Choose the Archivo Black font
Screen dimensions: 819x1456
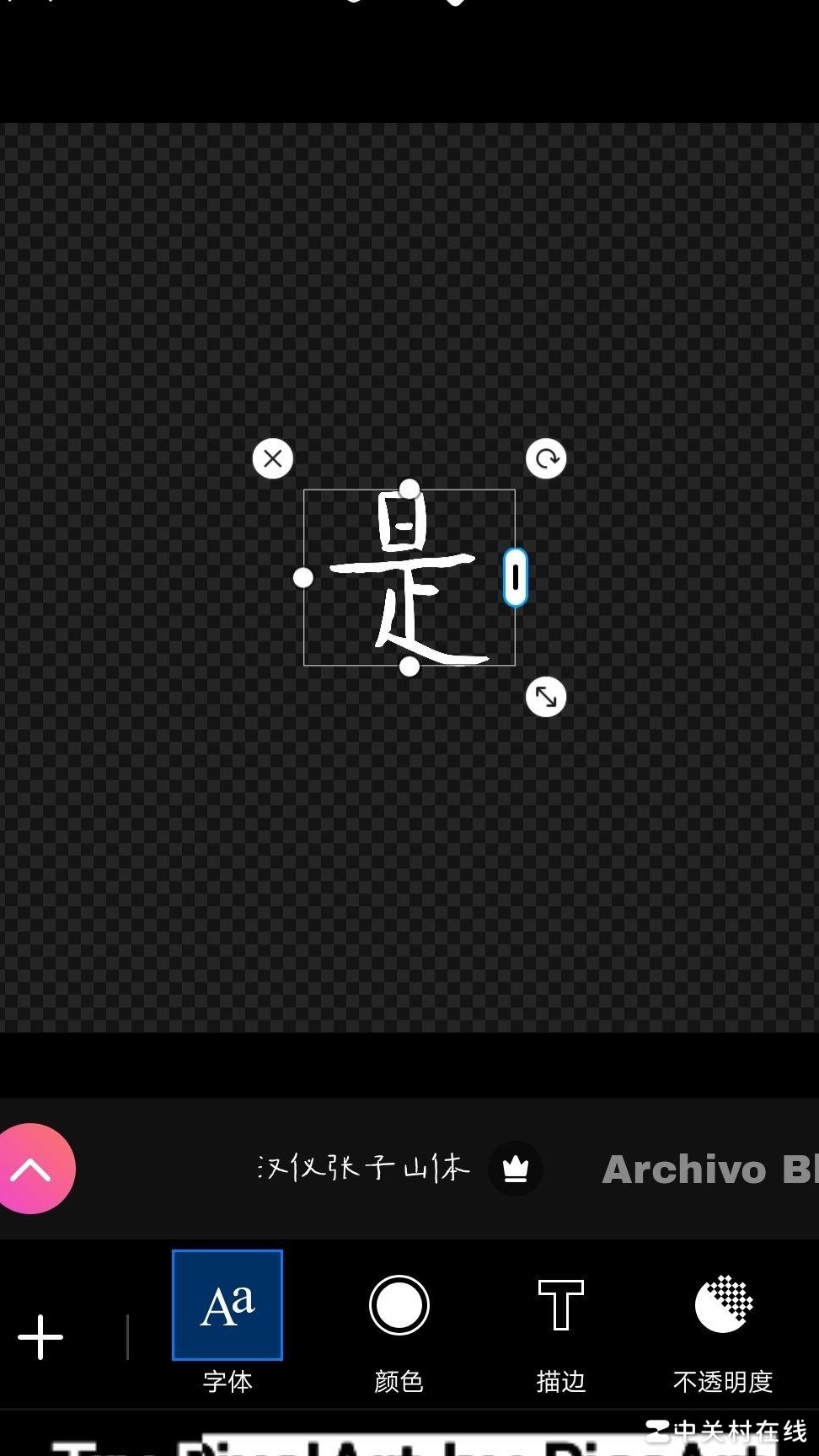709,1170
